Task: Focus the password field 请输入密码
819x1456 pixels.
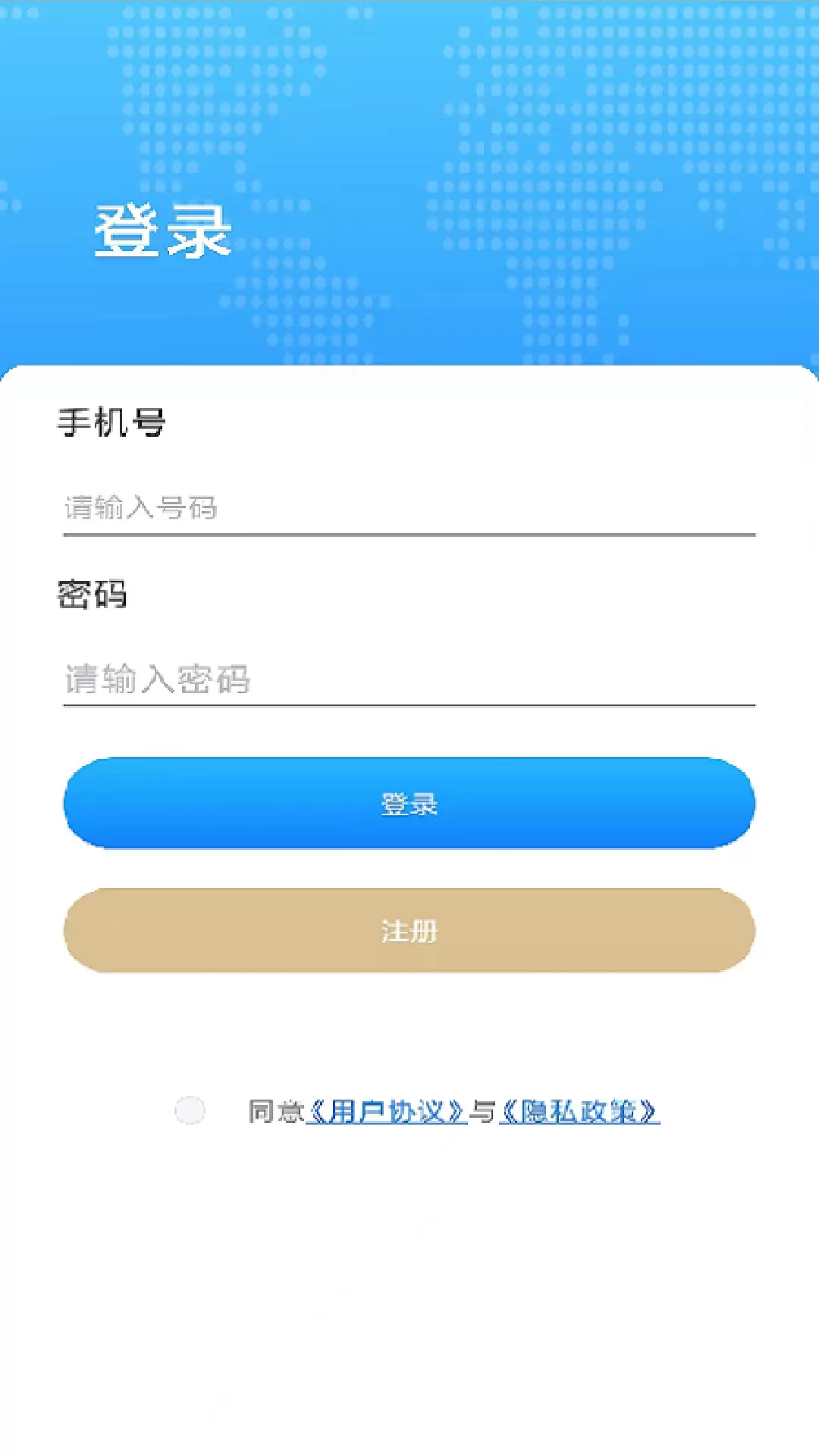Action: tap(409, 679)
